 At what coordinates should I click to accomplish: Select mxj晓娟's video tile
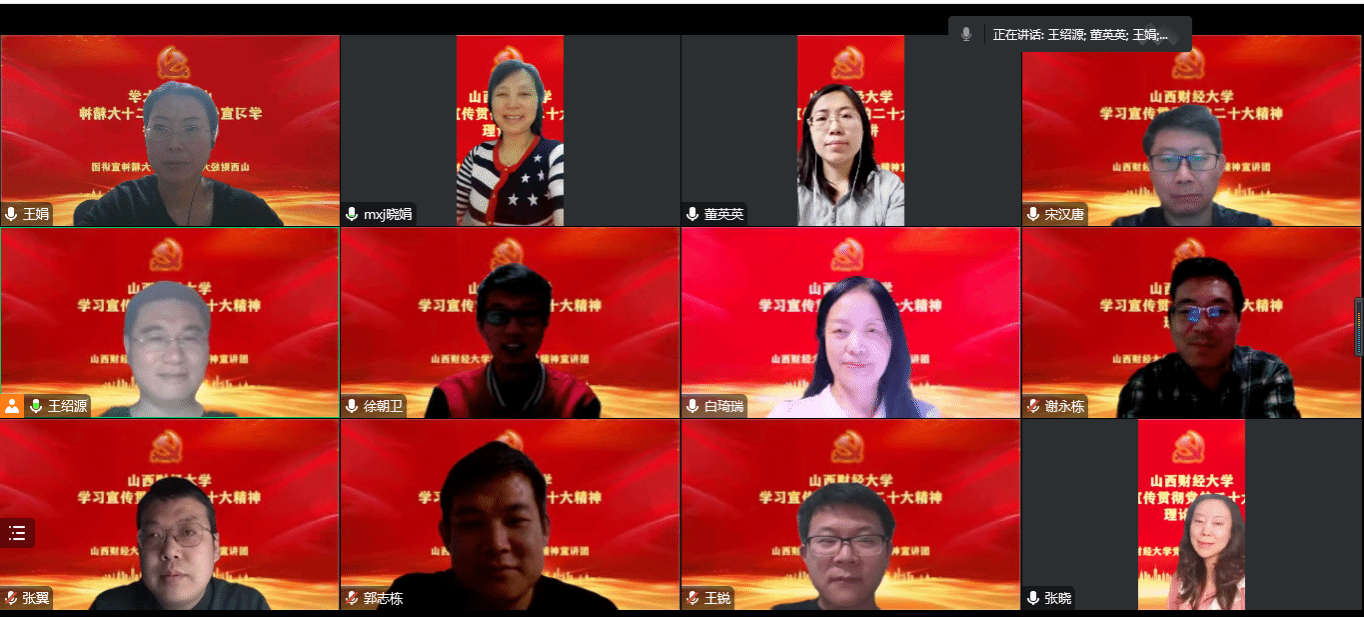click(510, 130)
